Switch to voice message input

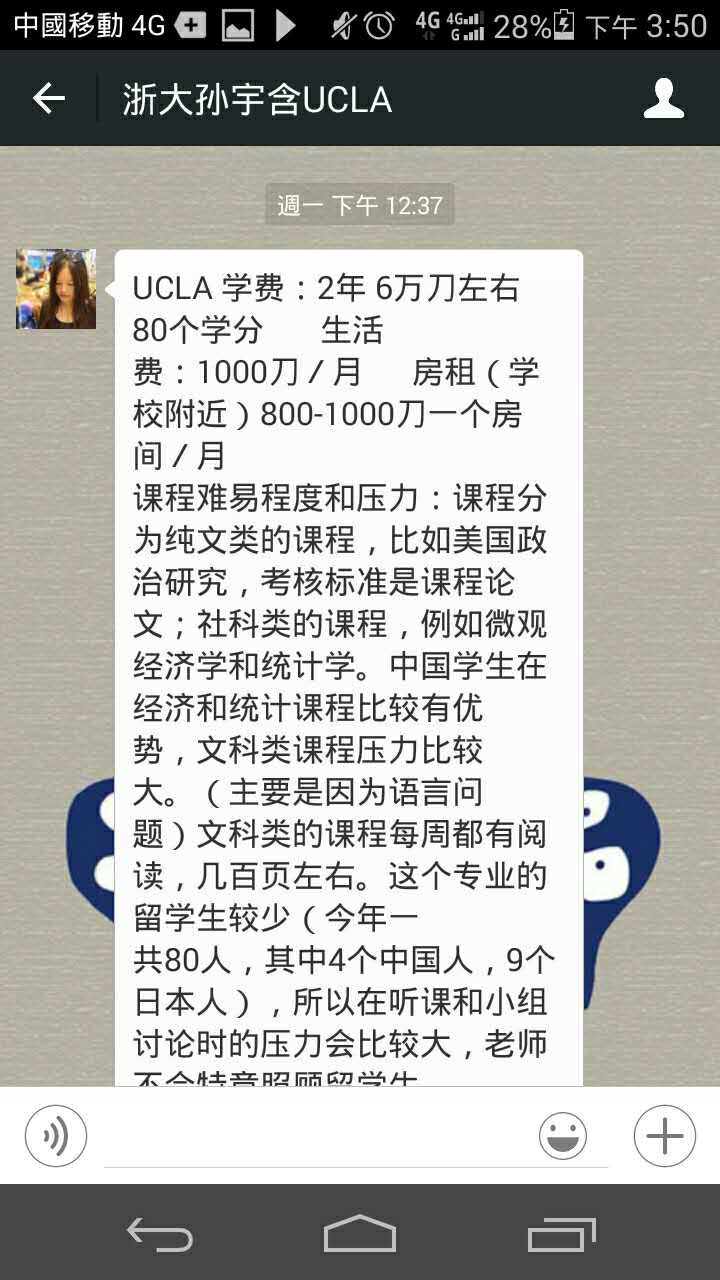point(56,1136)
